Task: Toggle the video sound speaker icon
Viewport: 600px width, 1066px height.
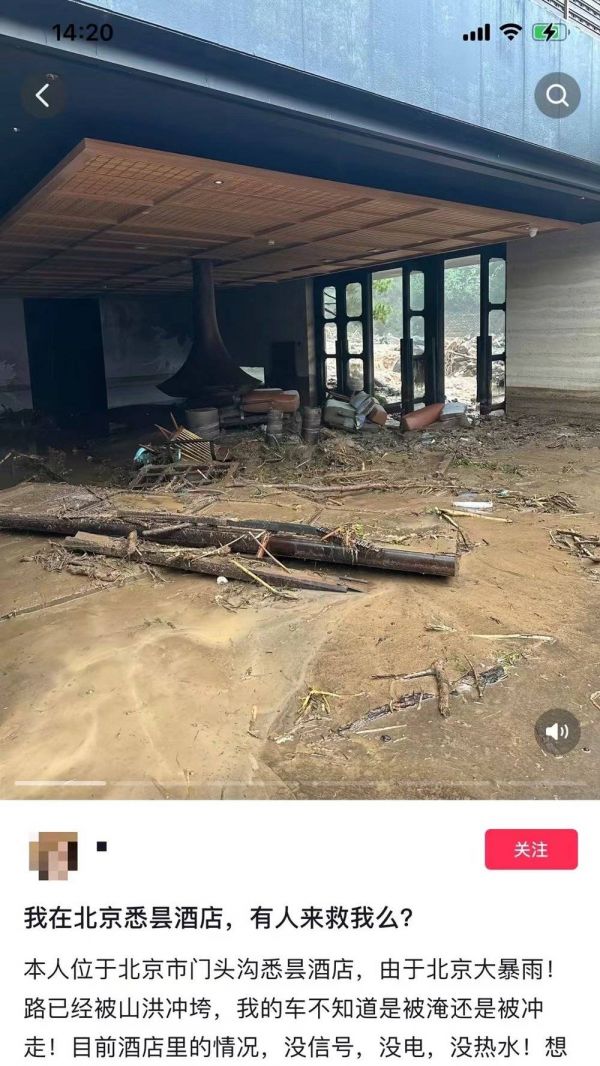Action: [x=557, y=732]
